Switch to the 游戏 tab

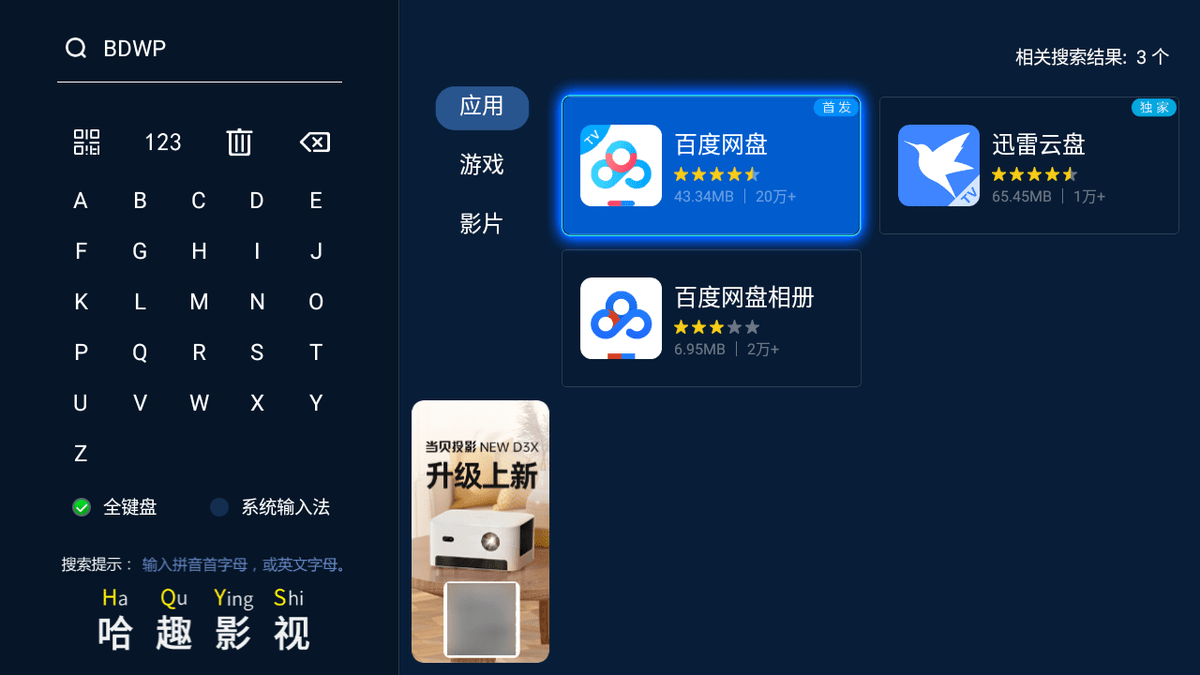pos(481,165)
